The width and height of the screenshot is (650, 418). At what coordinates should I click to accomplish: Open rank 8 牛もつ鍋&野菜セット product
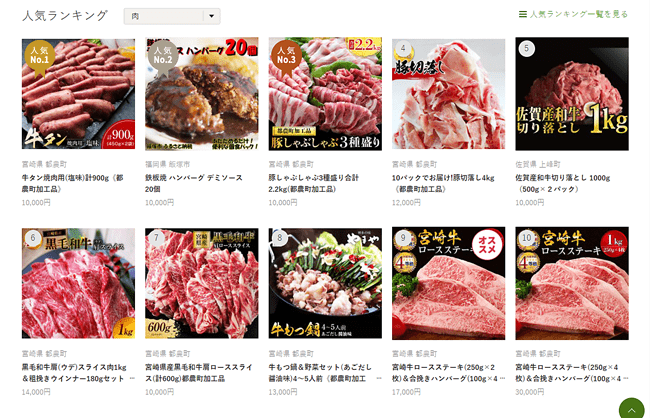325,284
